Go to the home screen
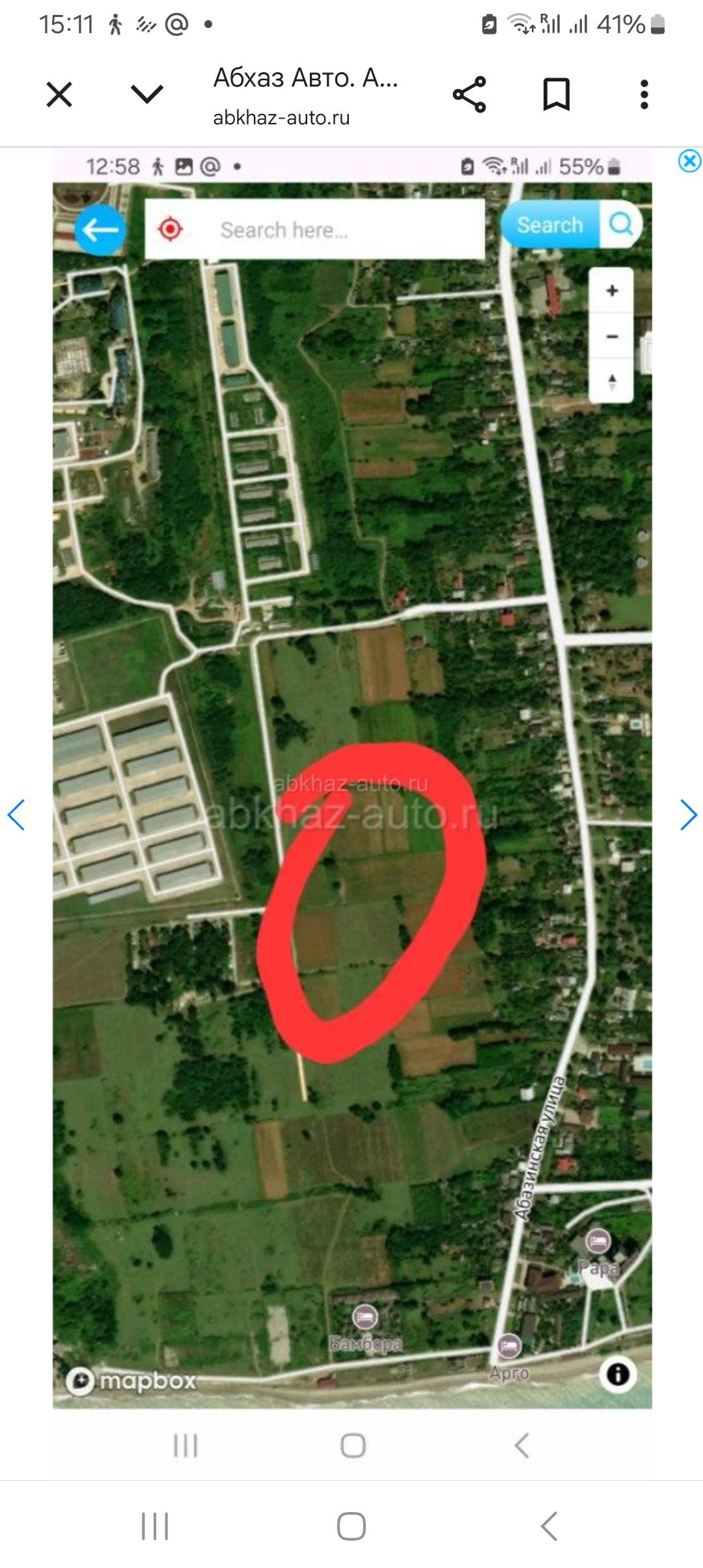Screen dimensions: 703x1568 point(351,1526)
